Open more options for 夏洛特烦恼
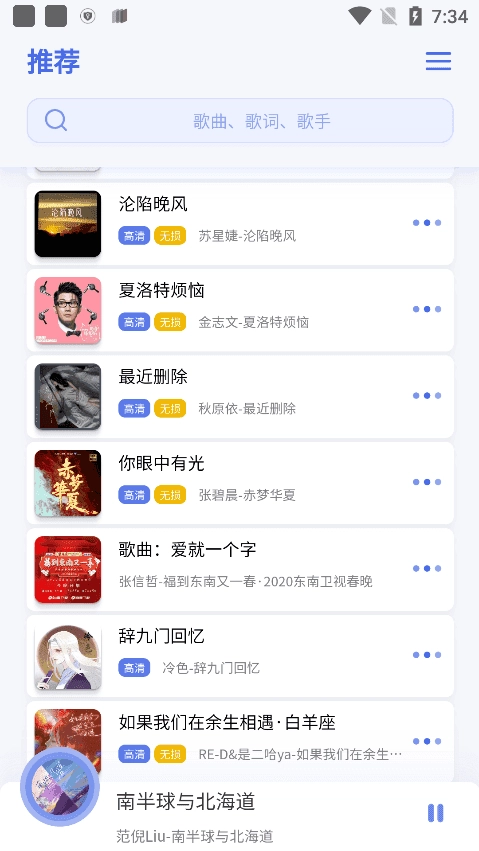The height and width of the screenshot is (851, 479). [427, 309]
